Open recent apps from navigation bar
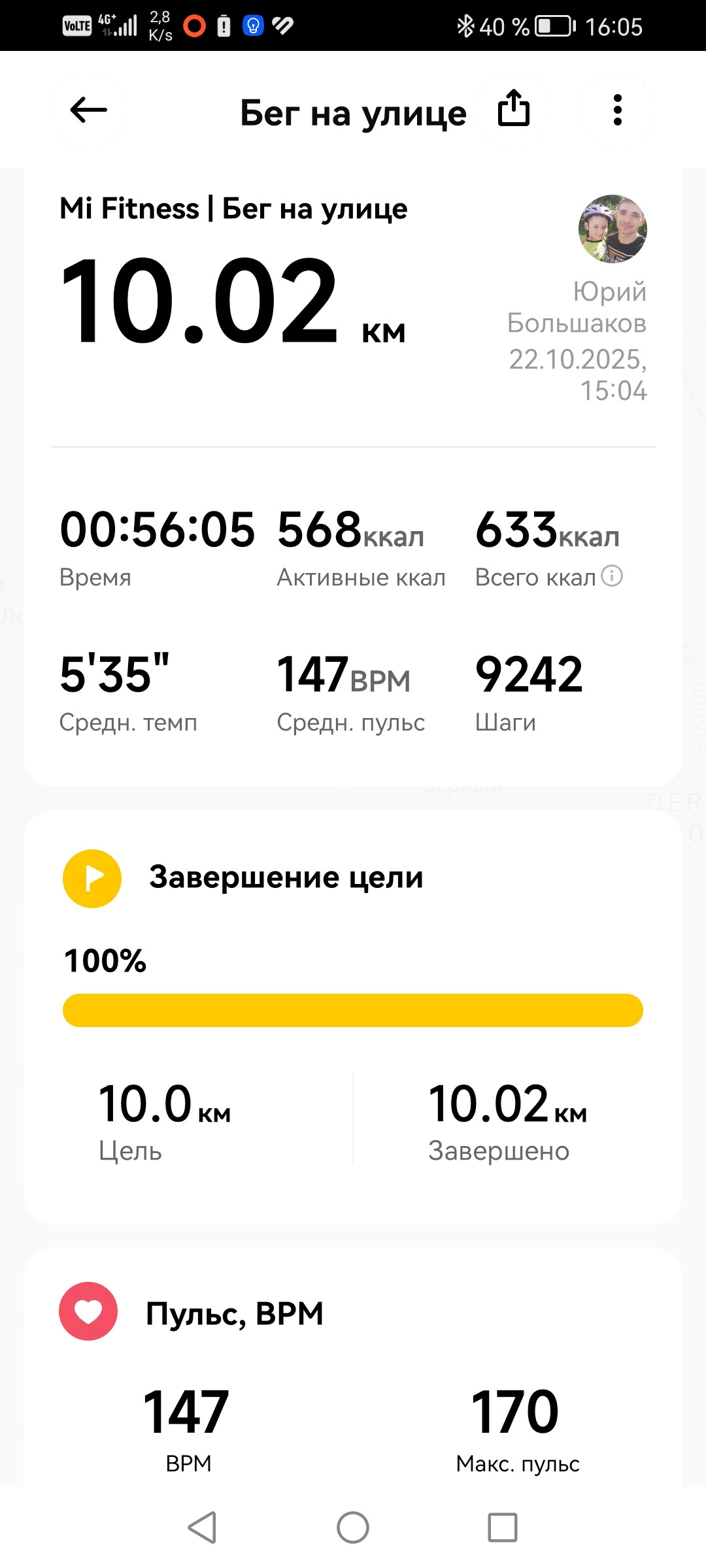706x1568 pixels. [x=503, y=1527]
